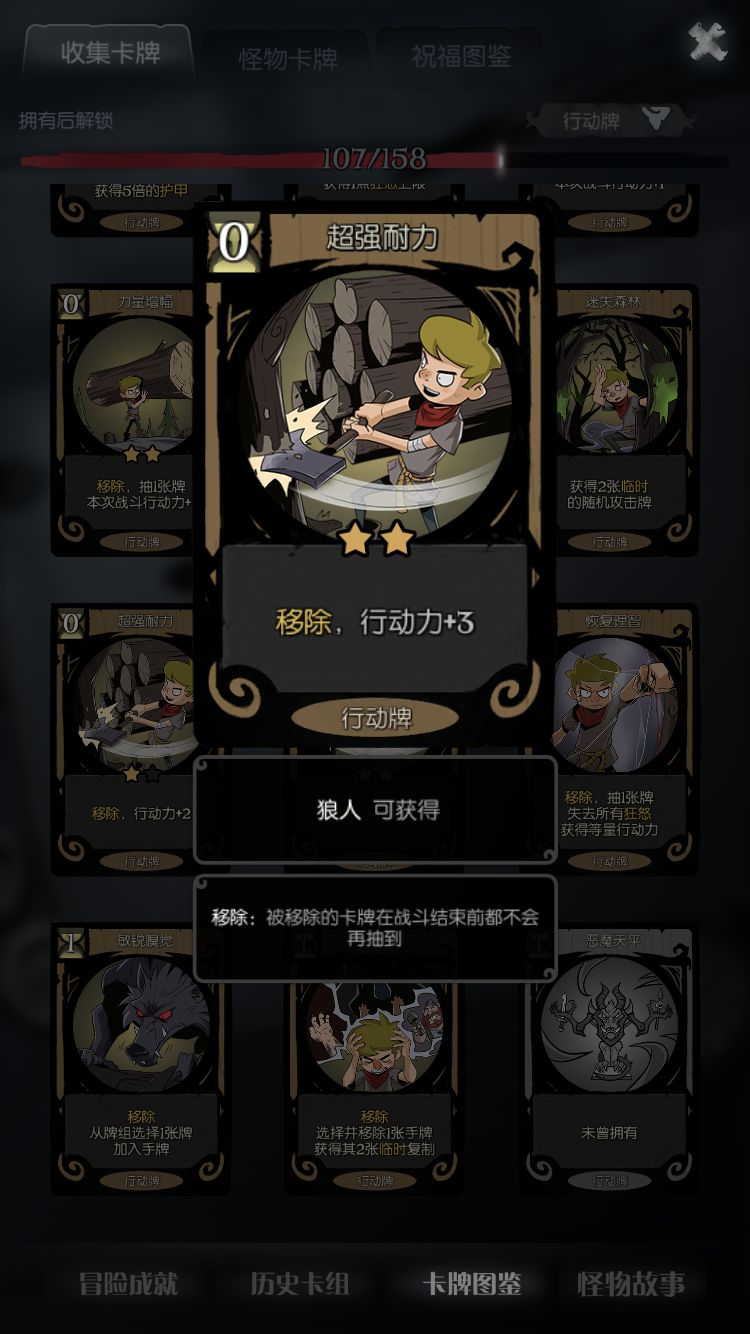Click the 0 cost badge on the 超强耐力 popup card
Image resolution: width=750 pixels, height=1334 pixels.
coord(232,240)
